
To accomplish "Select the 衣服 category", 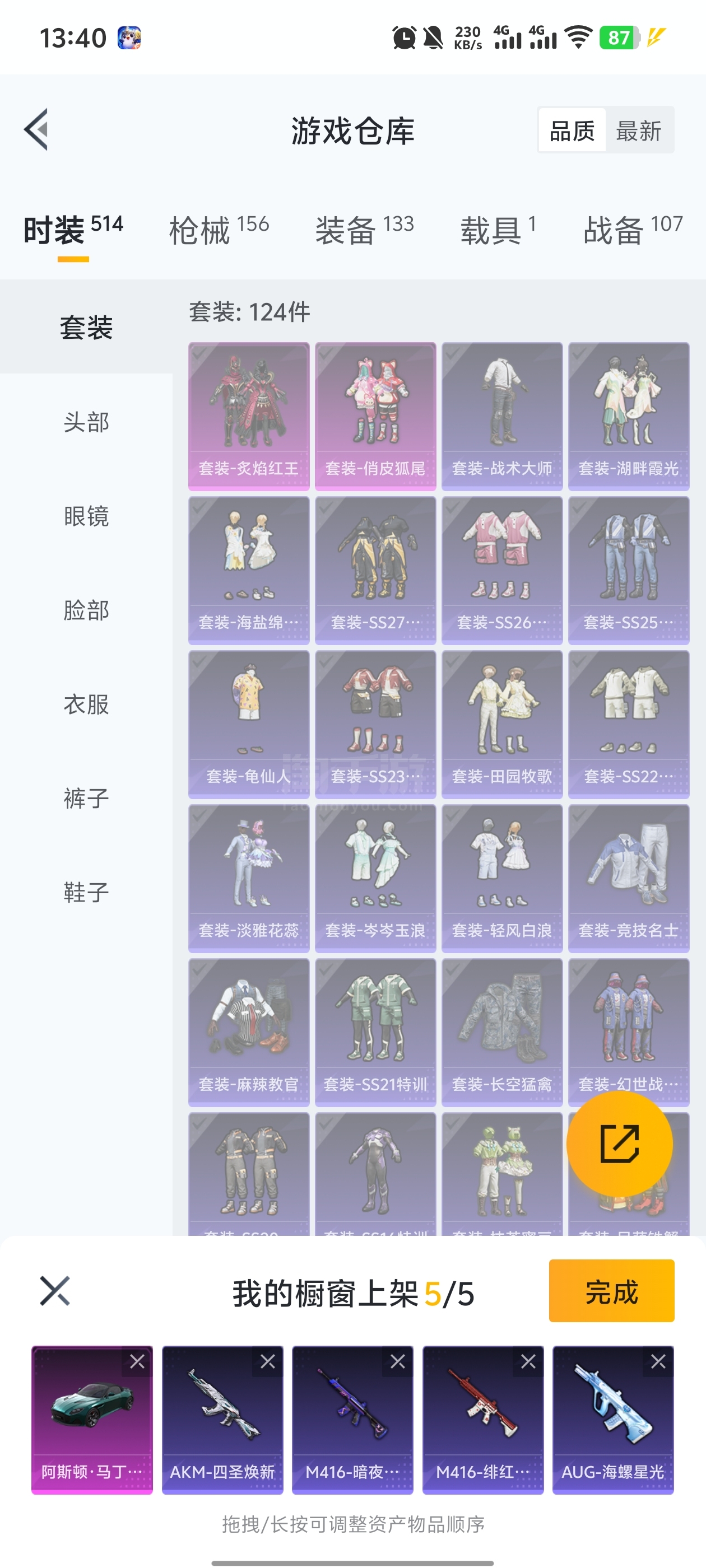I will pyautogui.click(x=86, y=704).
